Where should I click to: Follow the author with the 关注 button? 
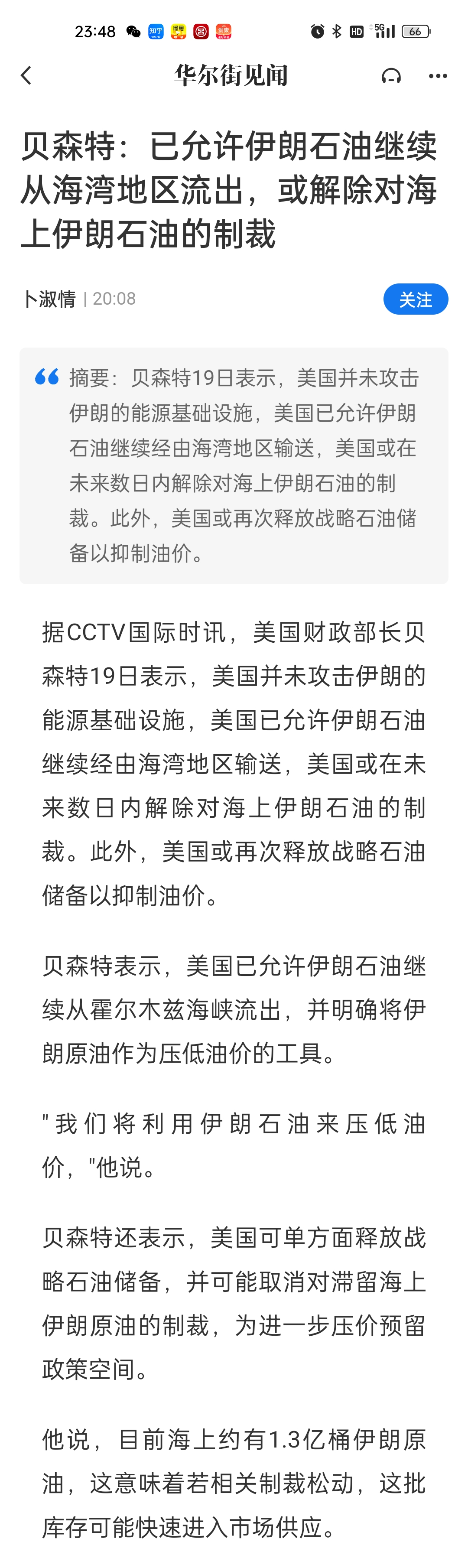point(415,299)
